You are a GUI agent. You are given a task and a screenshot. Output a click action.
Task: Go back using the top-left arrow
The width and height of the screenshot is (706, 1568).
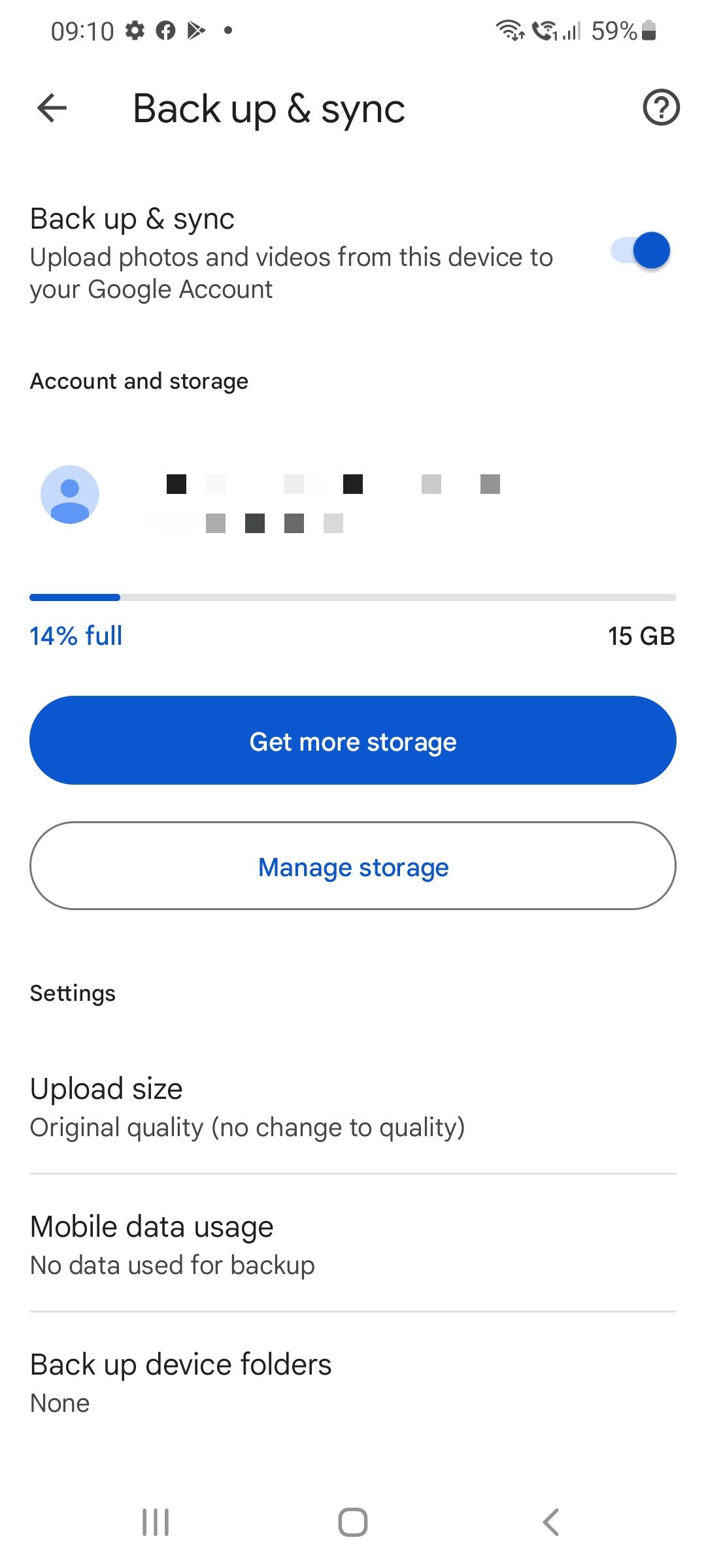[x=52, y=108]
